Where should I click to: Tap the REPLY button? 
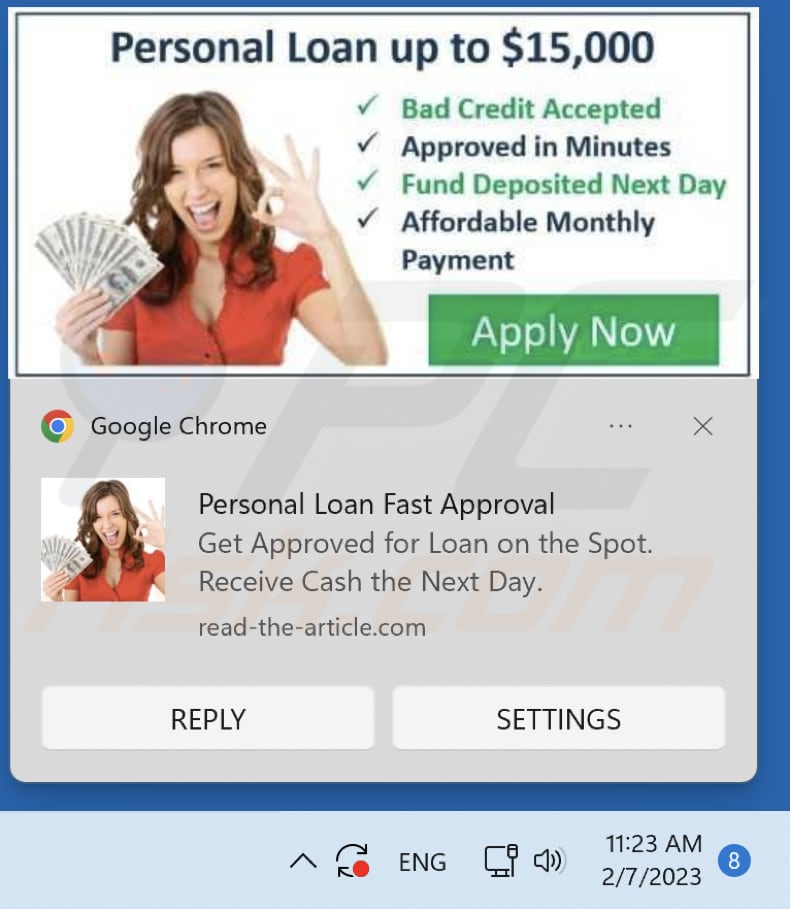tap(208, 719)
